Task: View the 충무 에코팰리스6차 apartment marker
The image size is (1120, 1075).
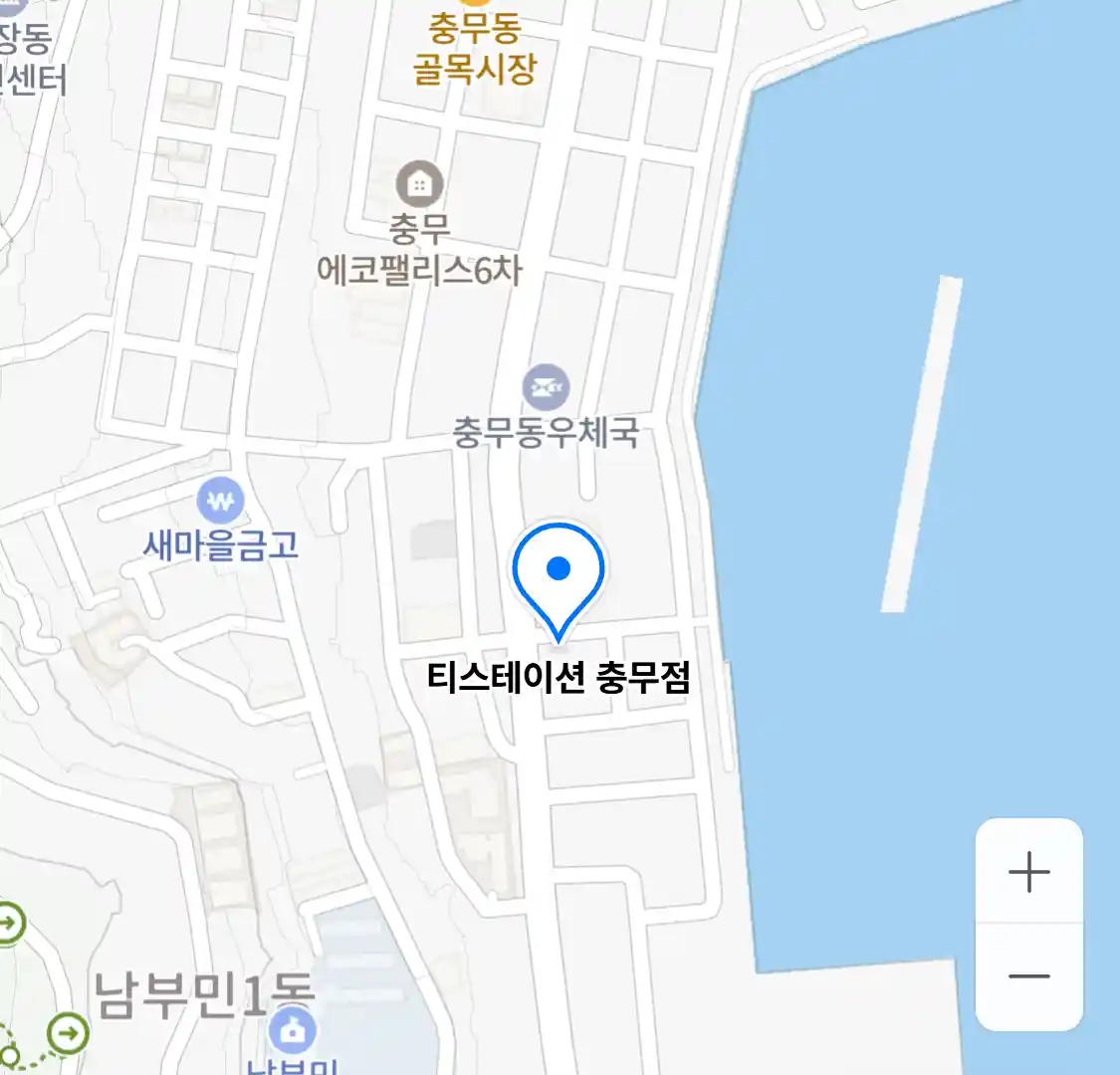Action: [x=420, y=184]
